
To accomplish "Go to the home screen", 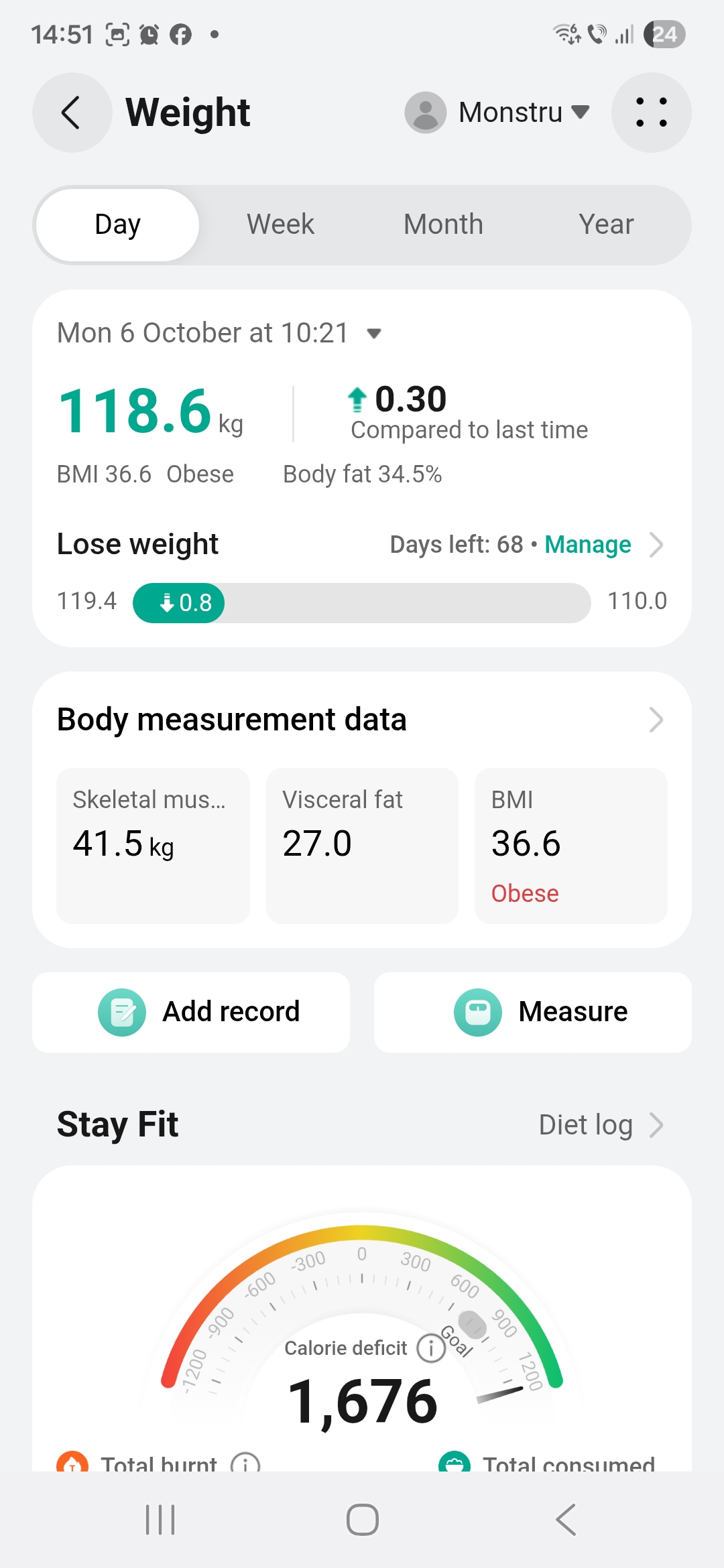I will (x=362, y=1520).
